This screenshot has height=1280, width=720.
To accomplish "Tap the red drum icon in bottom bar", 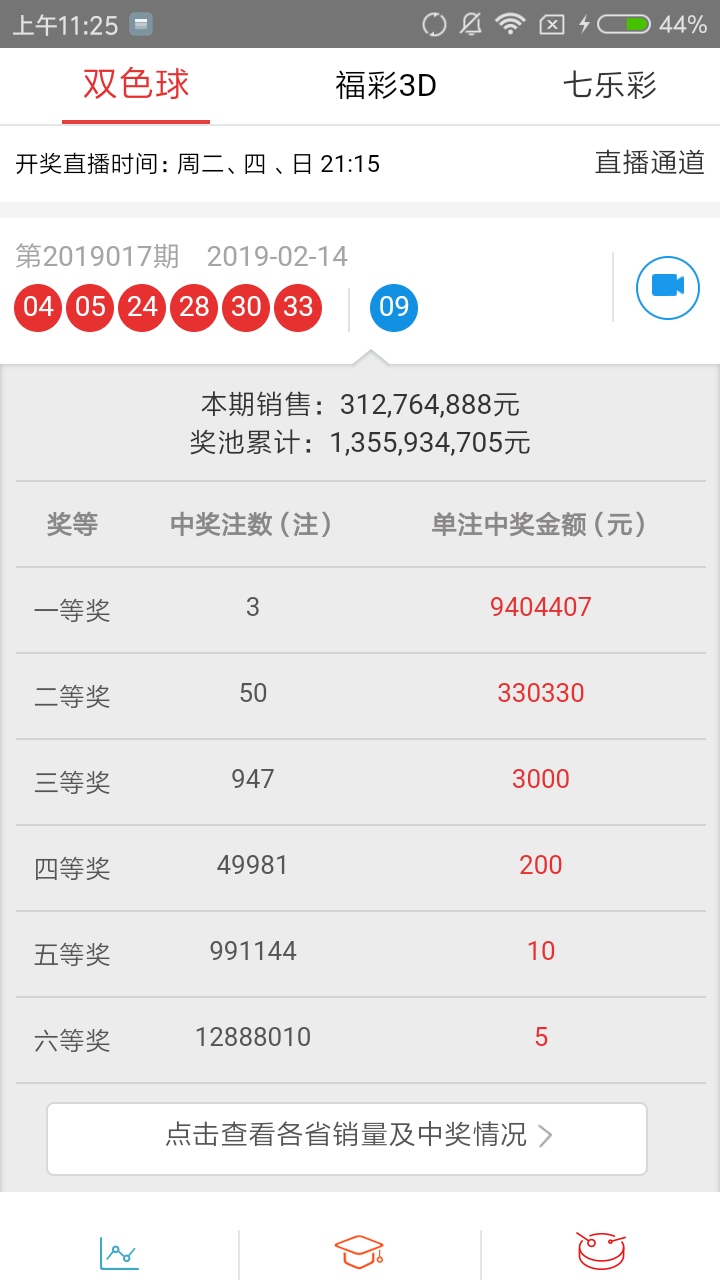I will [x=601, y=1251].
